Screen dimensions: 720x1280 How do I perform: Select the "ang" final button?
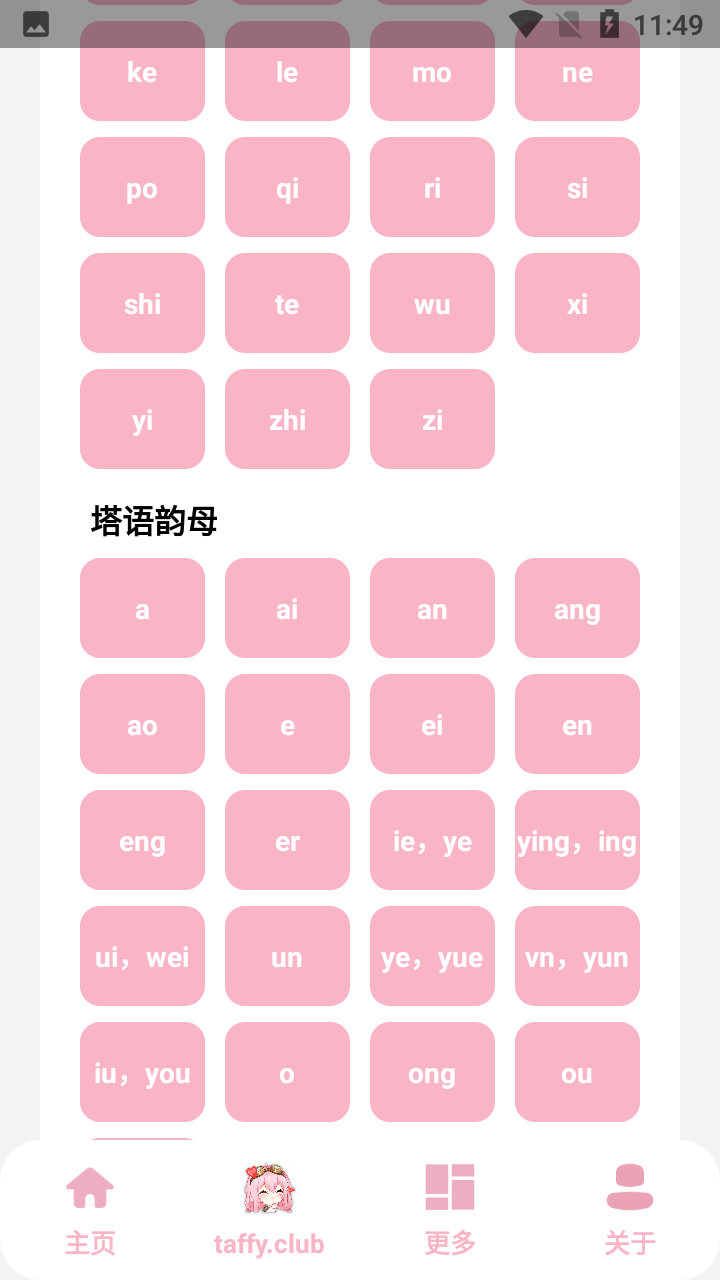(577, 608)
